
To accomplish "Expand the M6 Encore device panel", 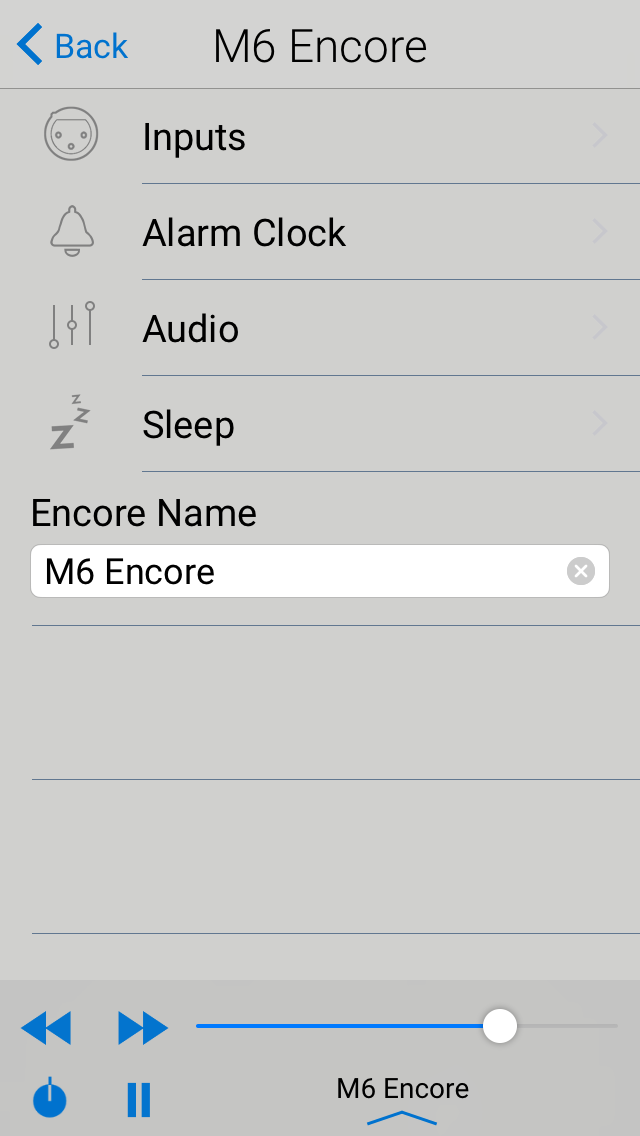I will [402, 1100].
